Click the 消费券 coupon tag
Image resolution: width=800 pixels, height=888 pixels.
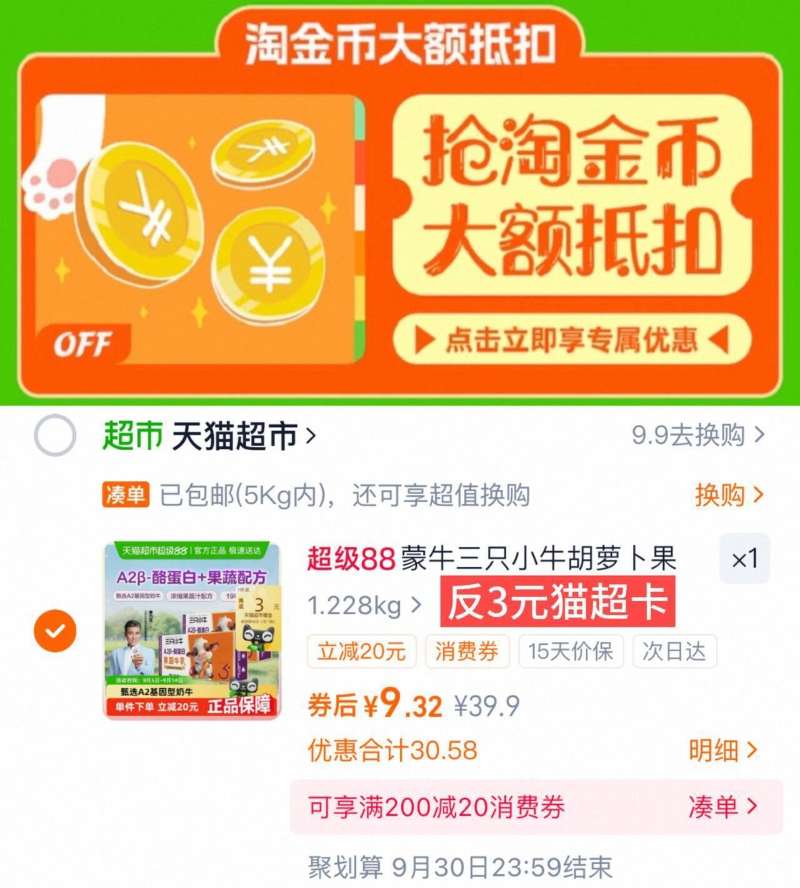click(x=468, y=652)
